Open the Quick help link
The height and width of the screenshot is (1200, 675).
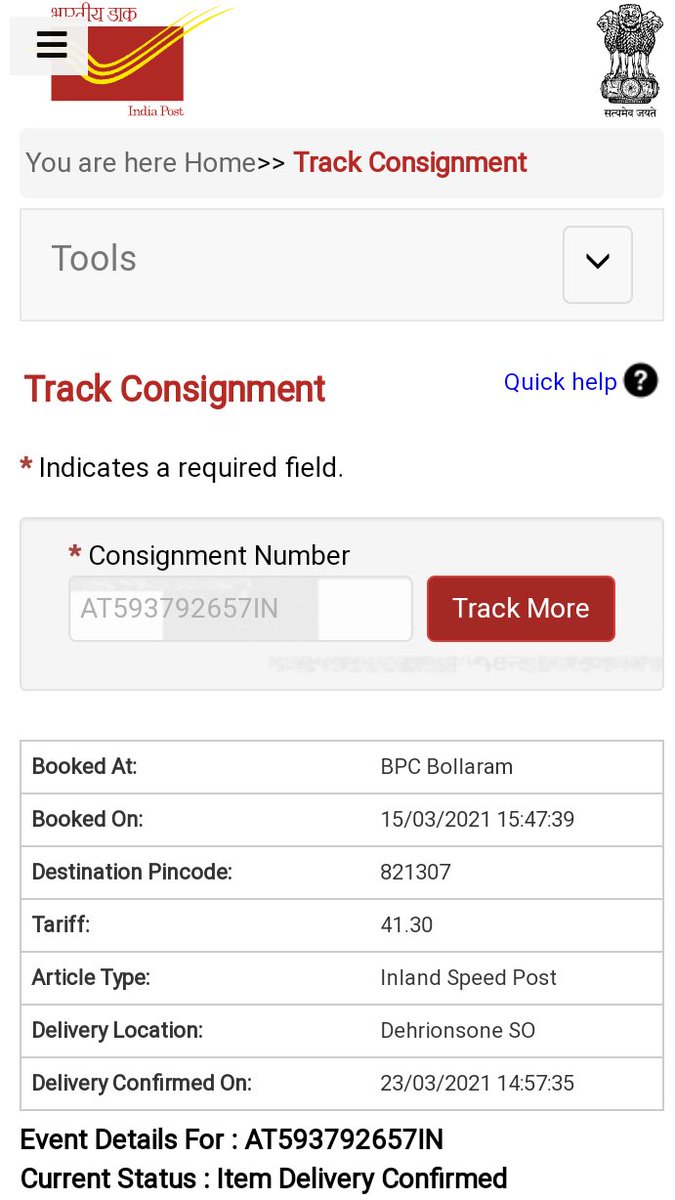[x=560, y=382]
